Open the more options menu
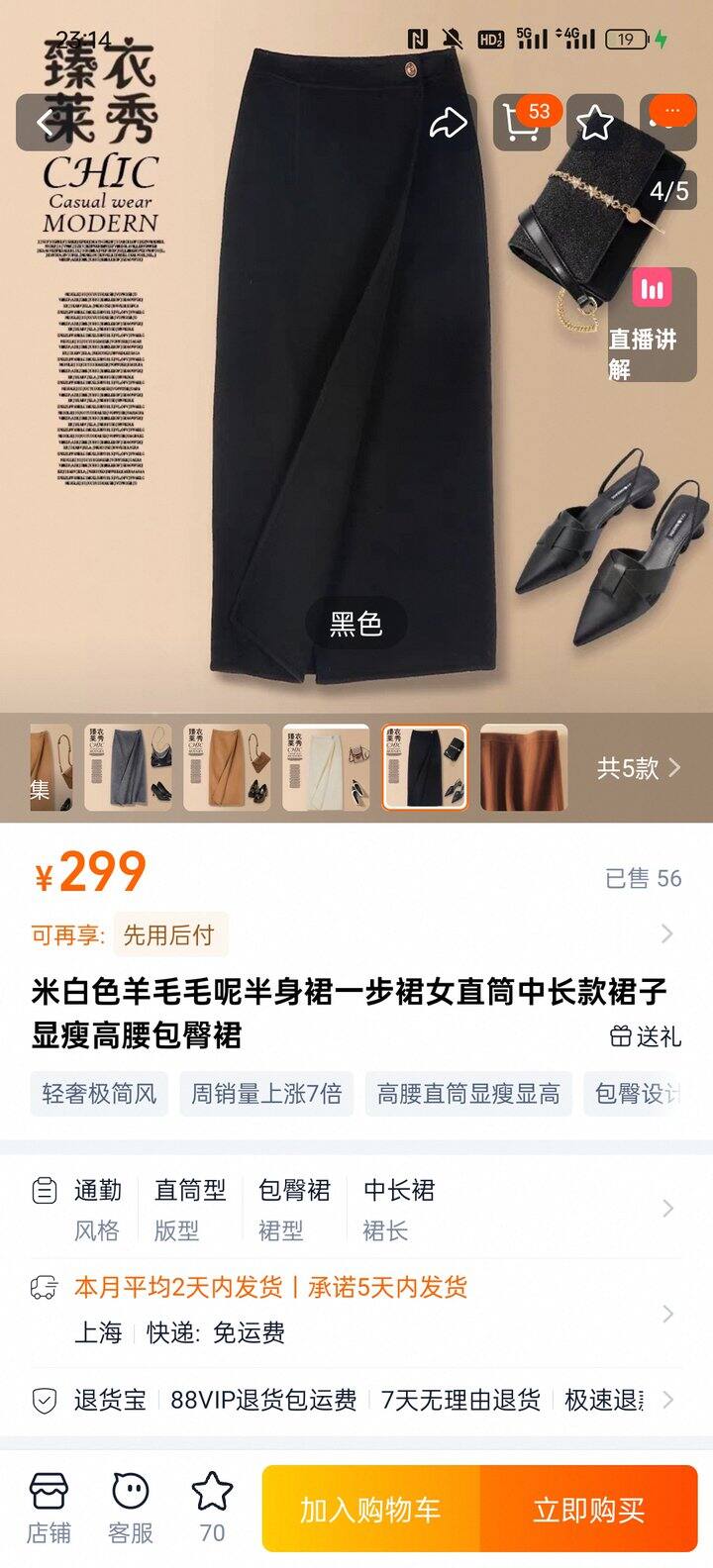This screenshot has width=713, height=1568. coord(670,121)
